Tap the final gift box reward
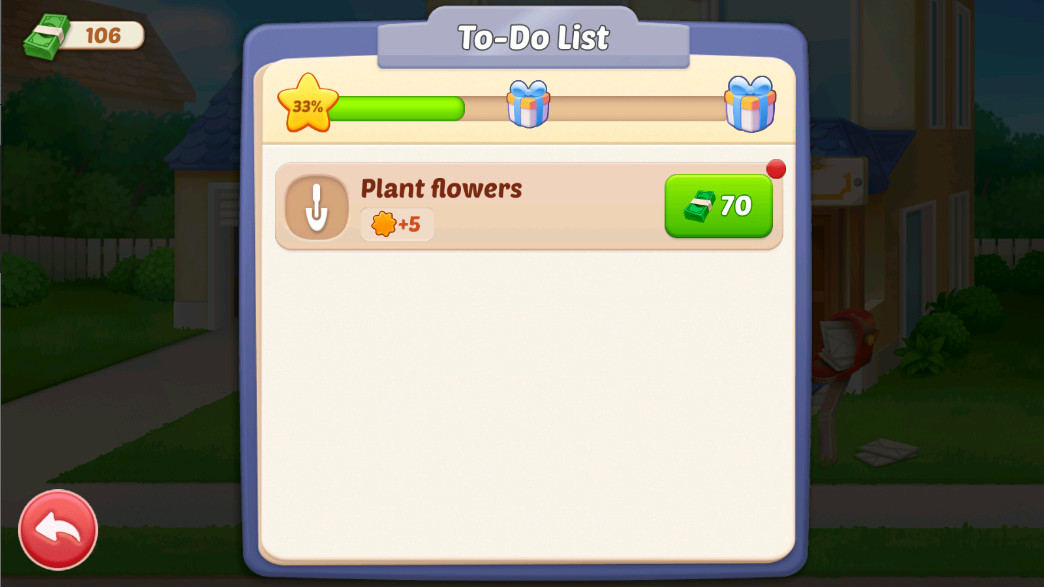Screen dimensions: 1044x587 (x=749, y=104)
